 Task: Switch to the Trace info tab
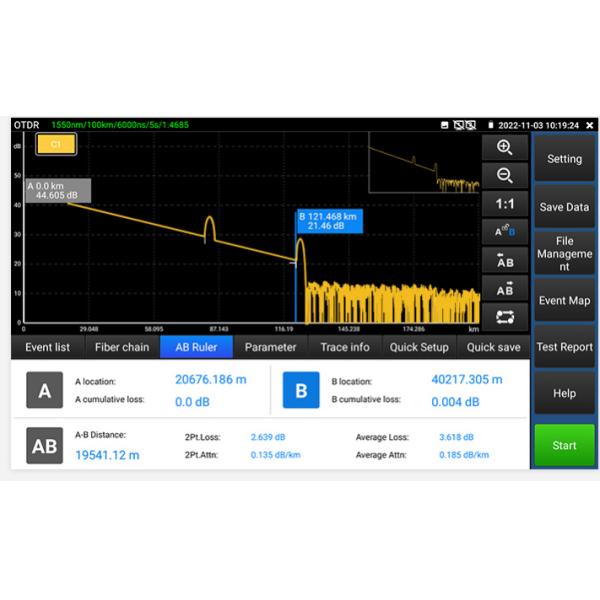(x=345, y=347)
